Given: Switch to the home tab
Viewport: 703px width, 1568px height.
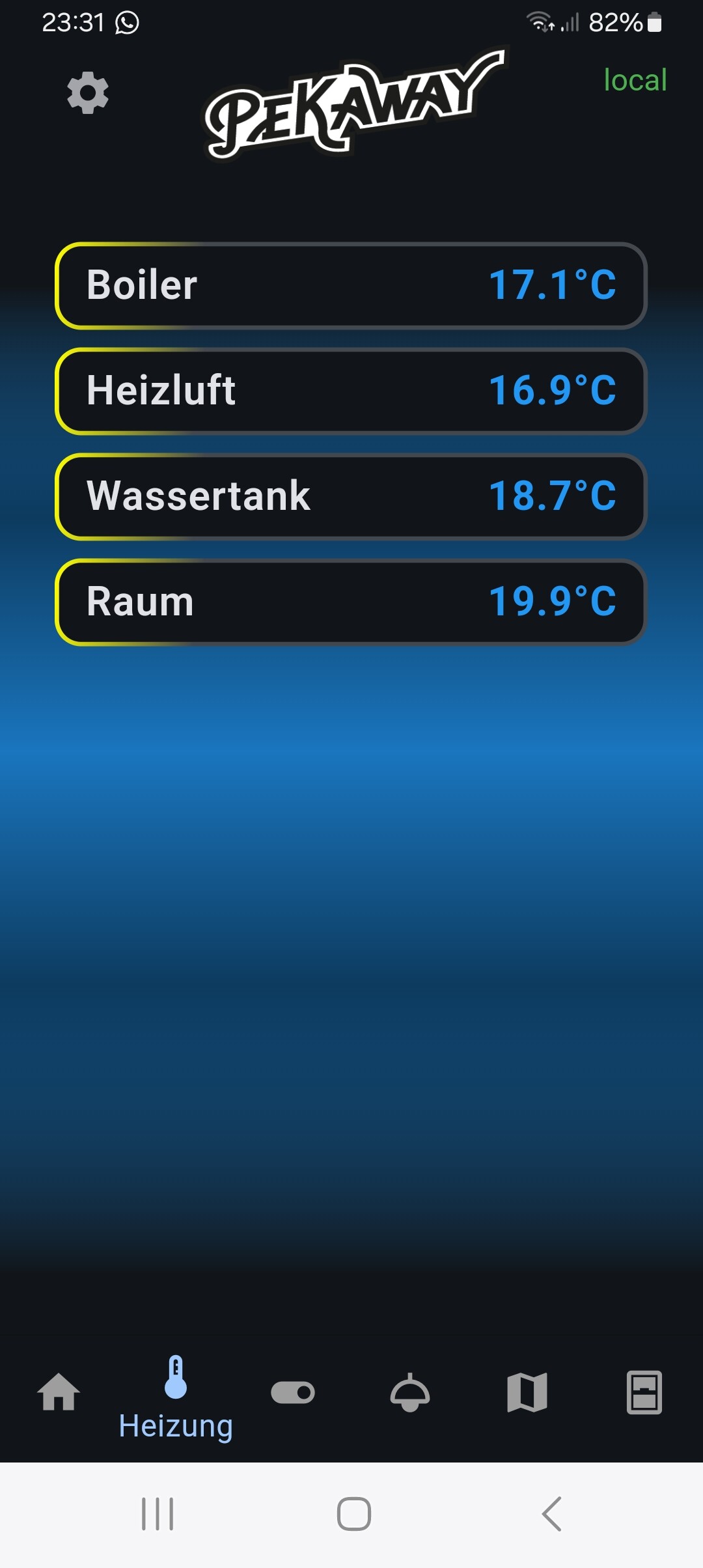Looking at the screenshot, I should tap(59, 1392).
